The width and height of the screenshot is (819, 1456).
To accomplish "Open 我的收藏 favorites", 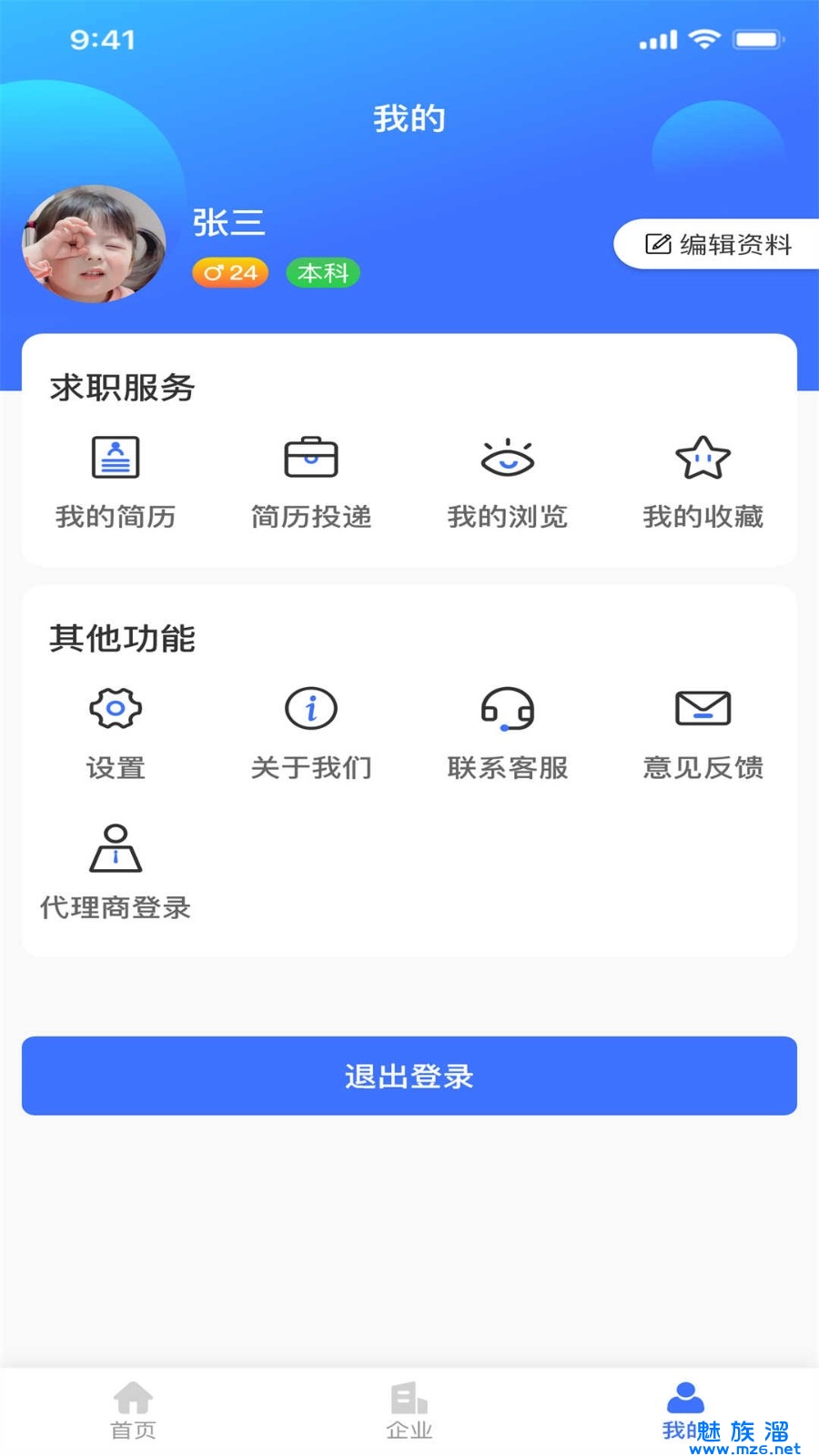I will 703,481.
